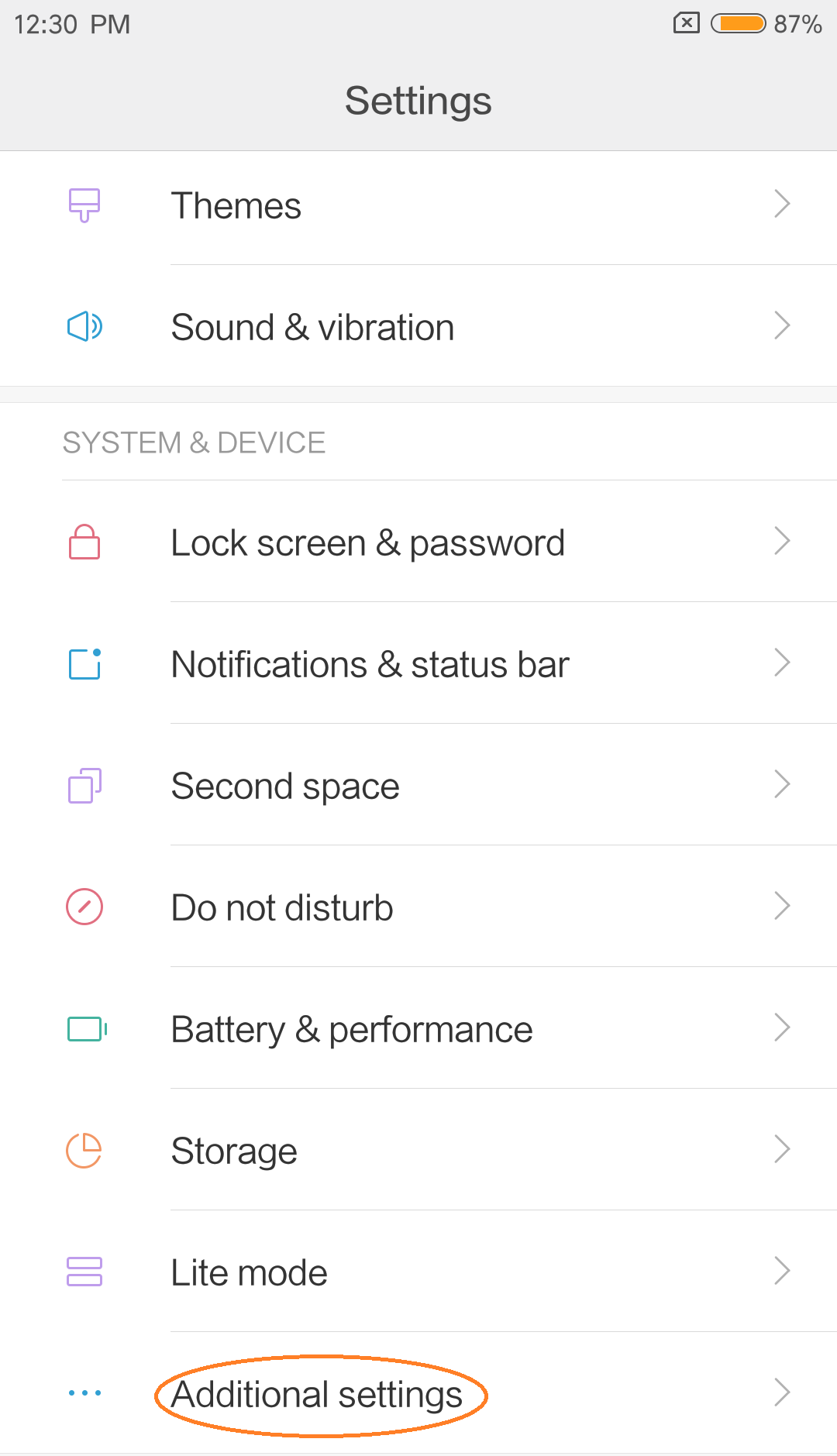View Storage settings
Viewport: 837px width, 1456px height.
[x=418, y=1150]
